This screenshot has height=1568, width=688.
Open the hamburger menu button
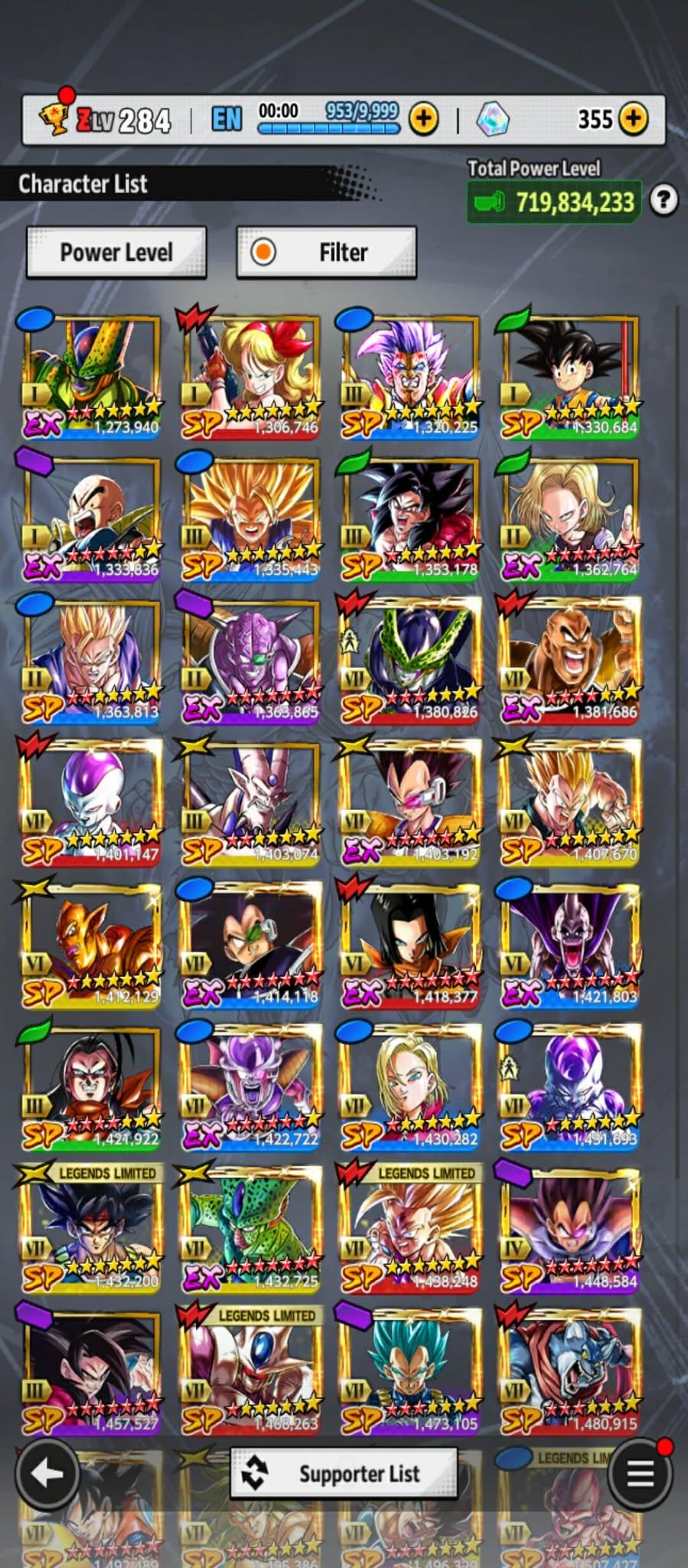pos(640,1472)
